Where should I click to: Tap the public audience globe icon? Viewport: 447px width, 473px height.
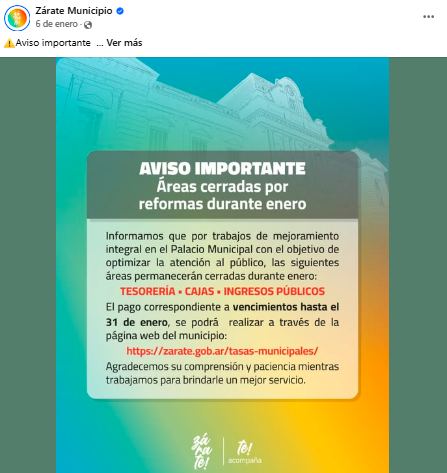point(88,25)
